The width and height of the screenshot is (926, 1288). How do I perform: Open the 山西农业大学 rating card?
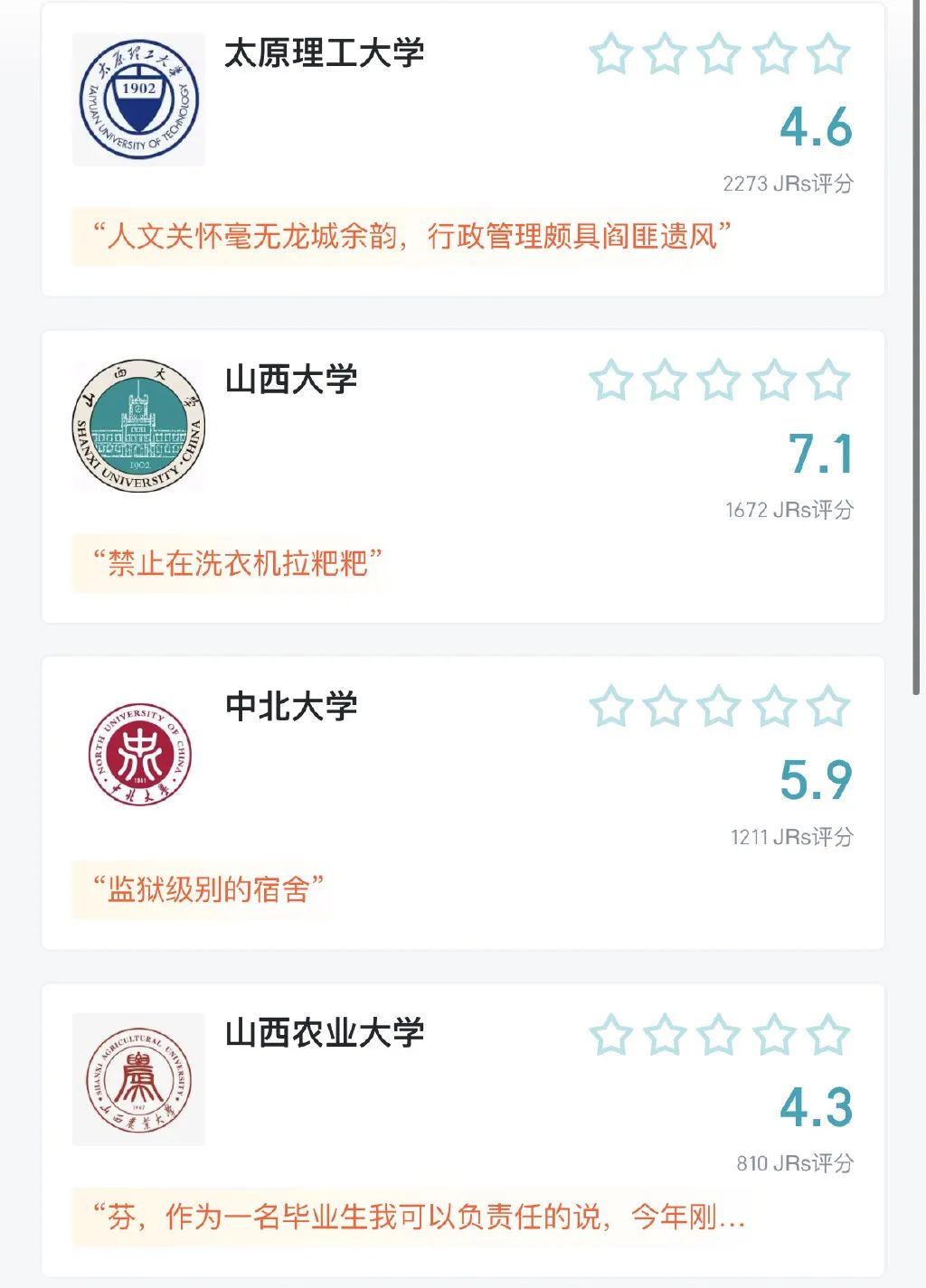coord(324,1033)
